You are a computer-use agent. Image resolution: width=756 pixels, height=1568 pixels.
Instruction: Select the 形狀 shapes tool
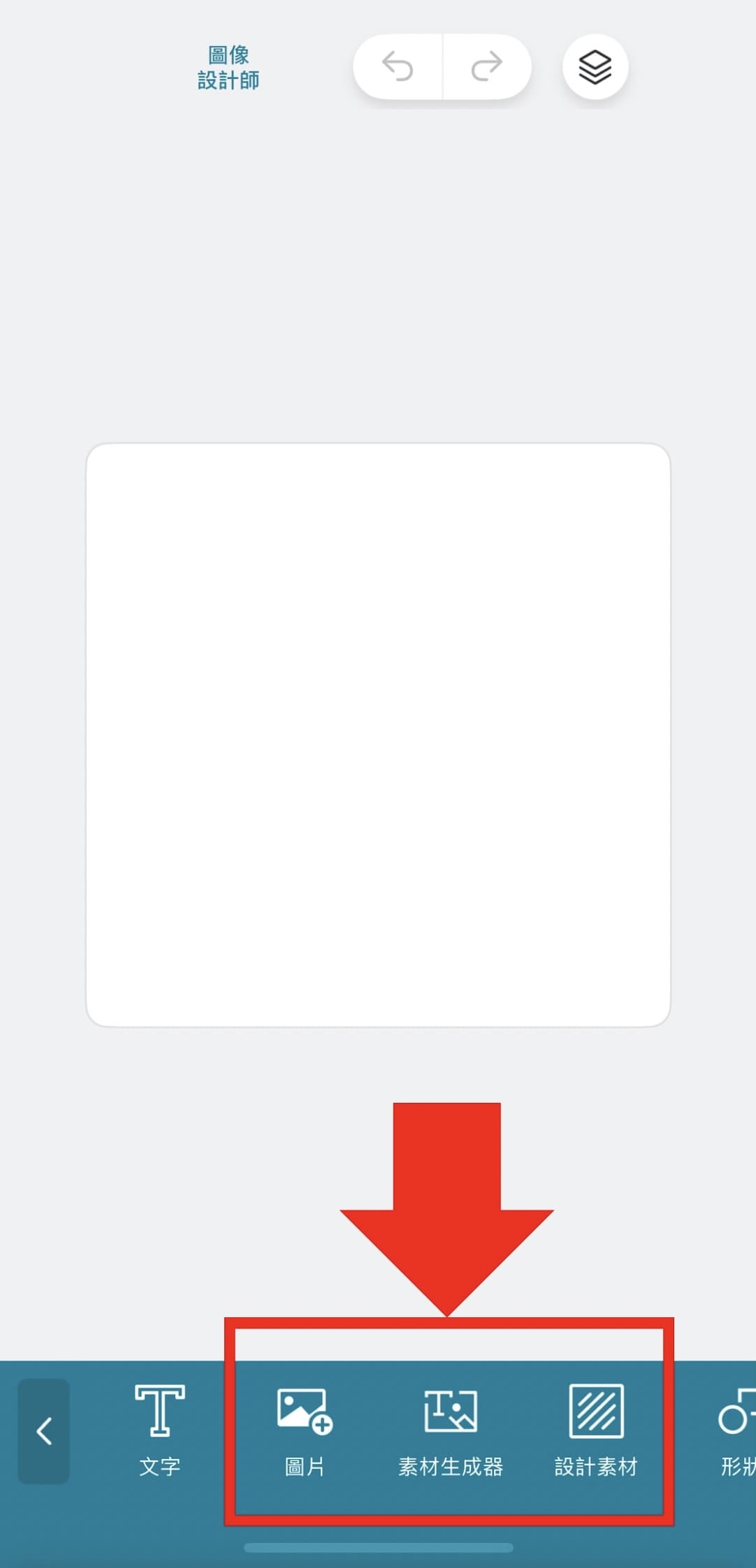pos(736,1430)
